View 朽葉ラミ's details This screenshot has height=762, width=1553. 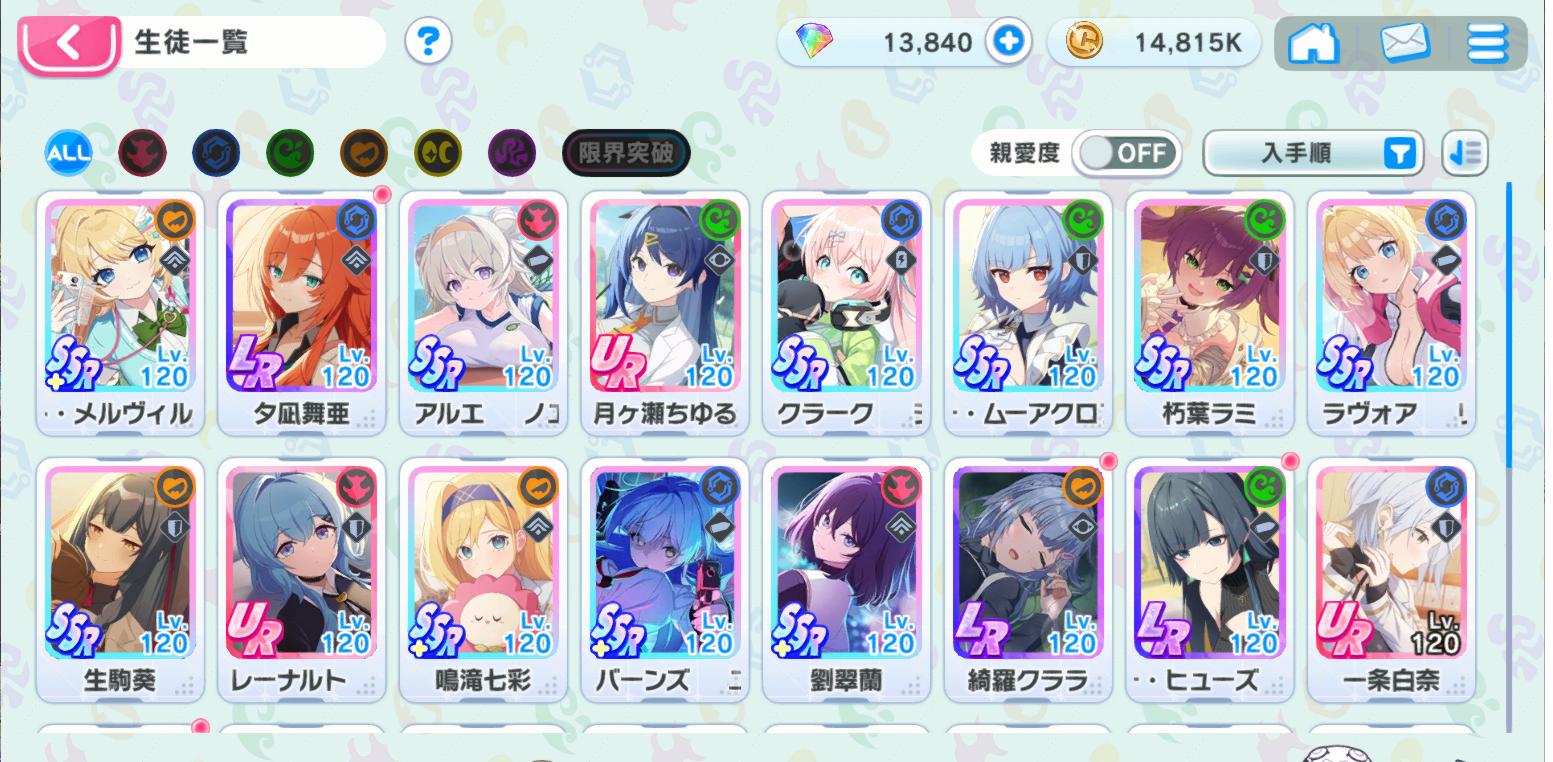[1210, 310]
